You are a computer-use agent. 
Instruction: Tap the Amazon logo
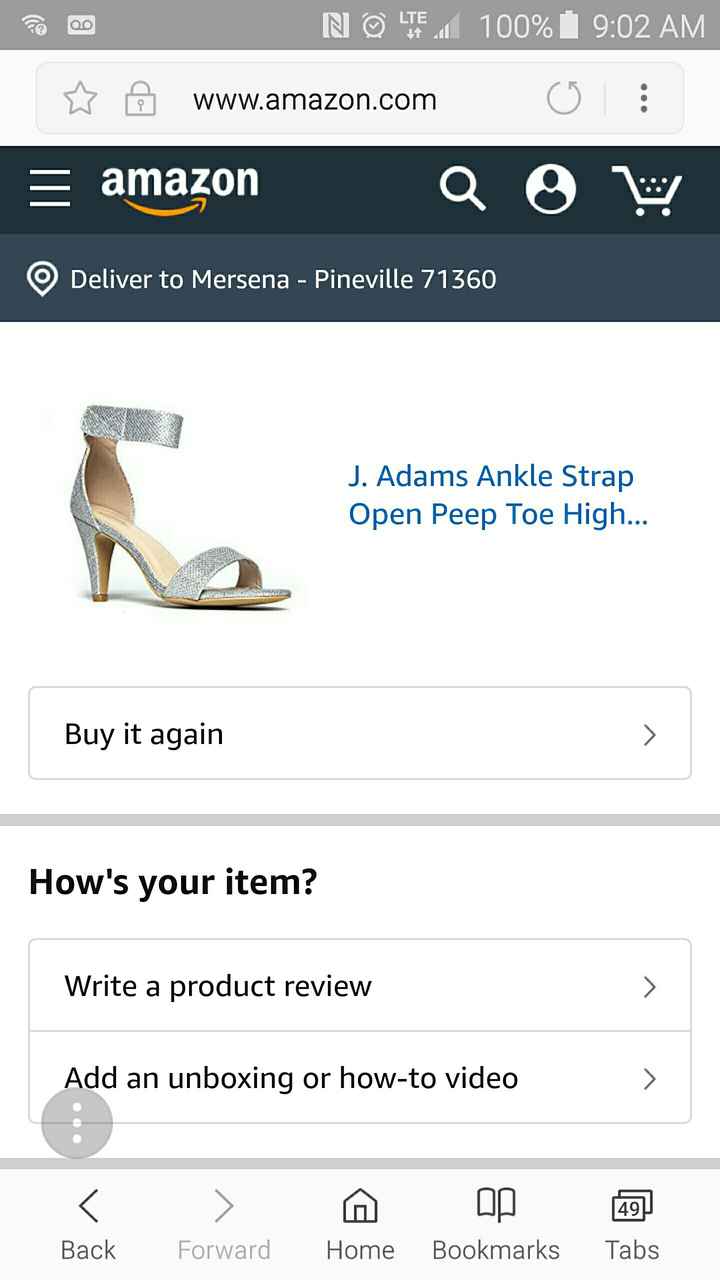click(178, 190)
